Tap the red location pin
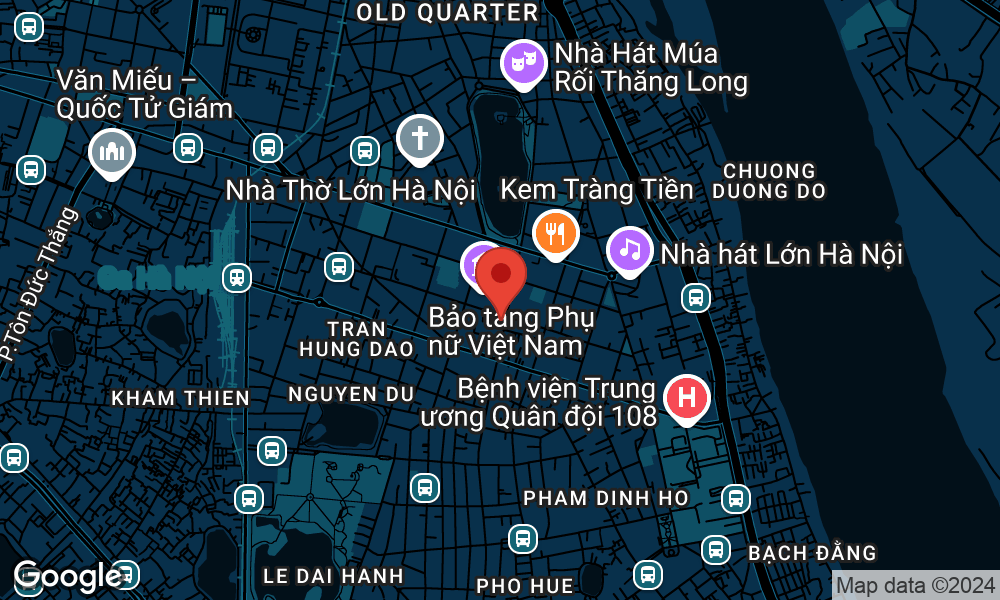 click(x=501, y=278)
